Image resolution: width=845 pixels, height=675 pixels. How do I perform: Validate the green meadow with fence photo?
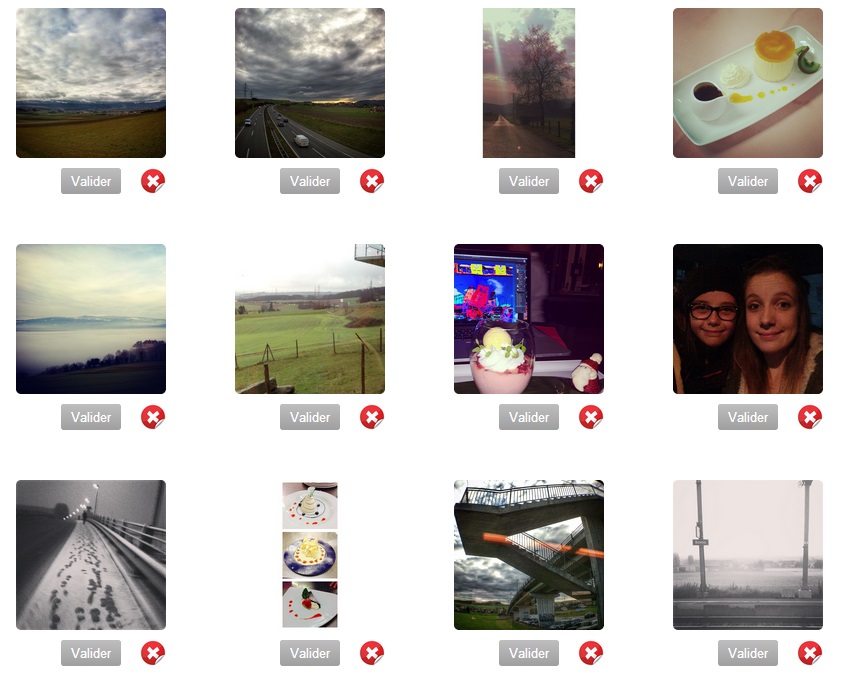(x=310, y=417)
